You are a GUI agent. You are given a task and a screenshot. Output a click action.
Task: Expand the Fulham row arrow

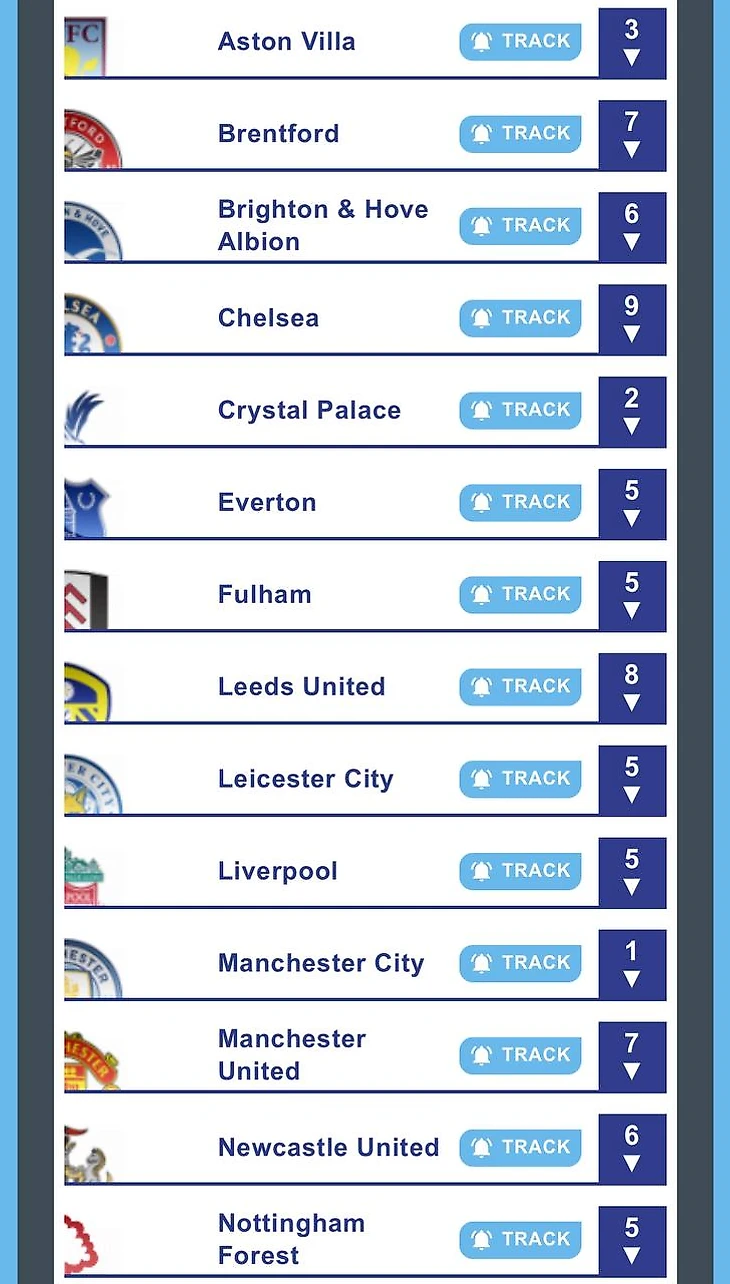click(631, 609)
